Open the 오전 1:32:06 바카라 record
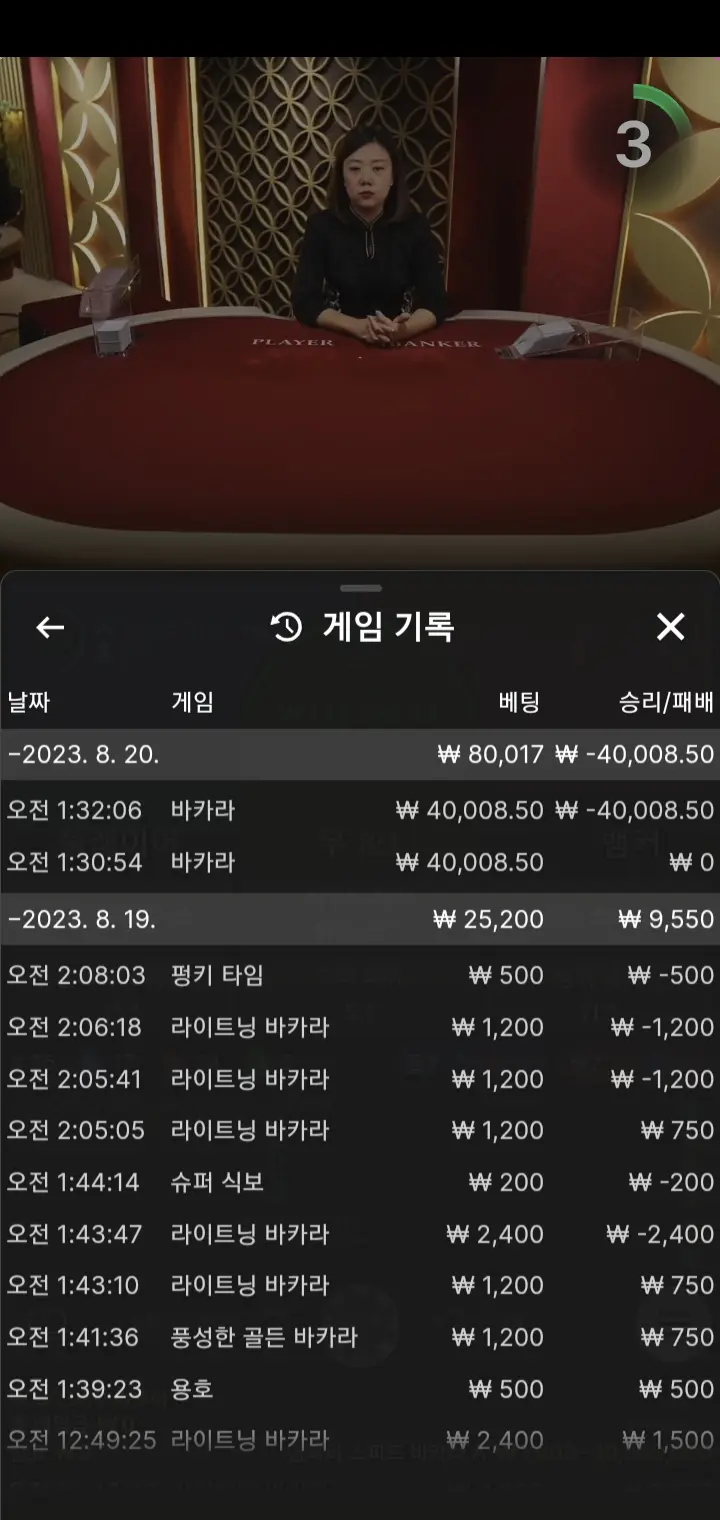 pyautogui.click(x=360, y=809)
